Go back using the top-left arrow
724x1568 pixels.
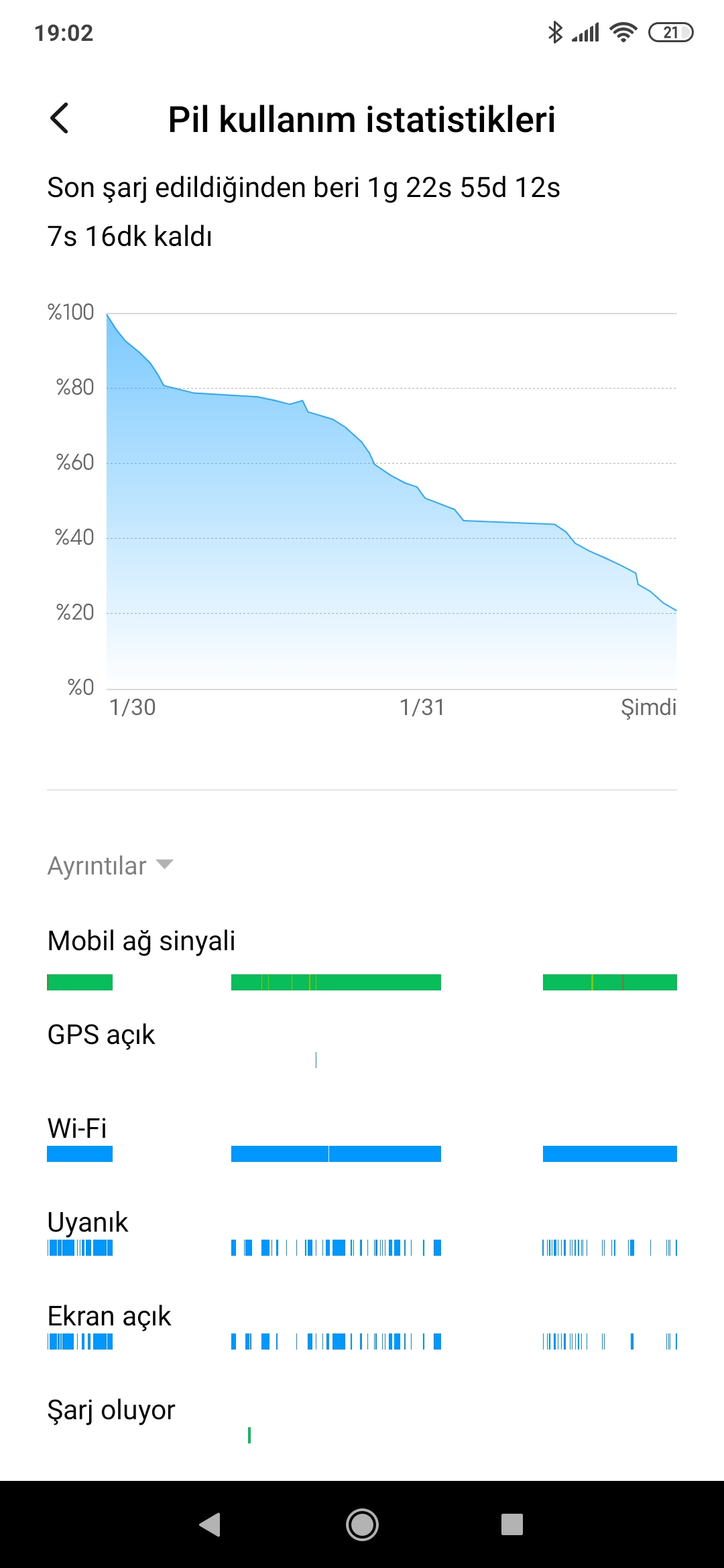(60, 119)
